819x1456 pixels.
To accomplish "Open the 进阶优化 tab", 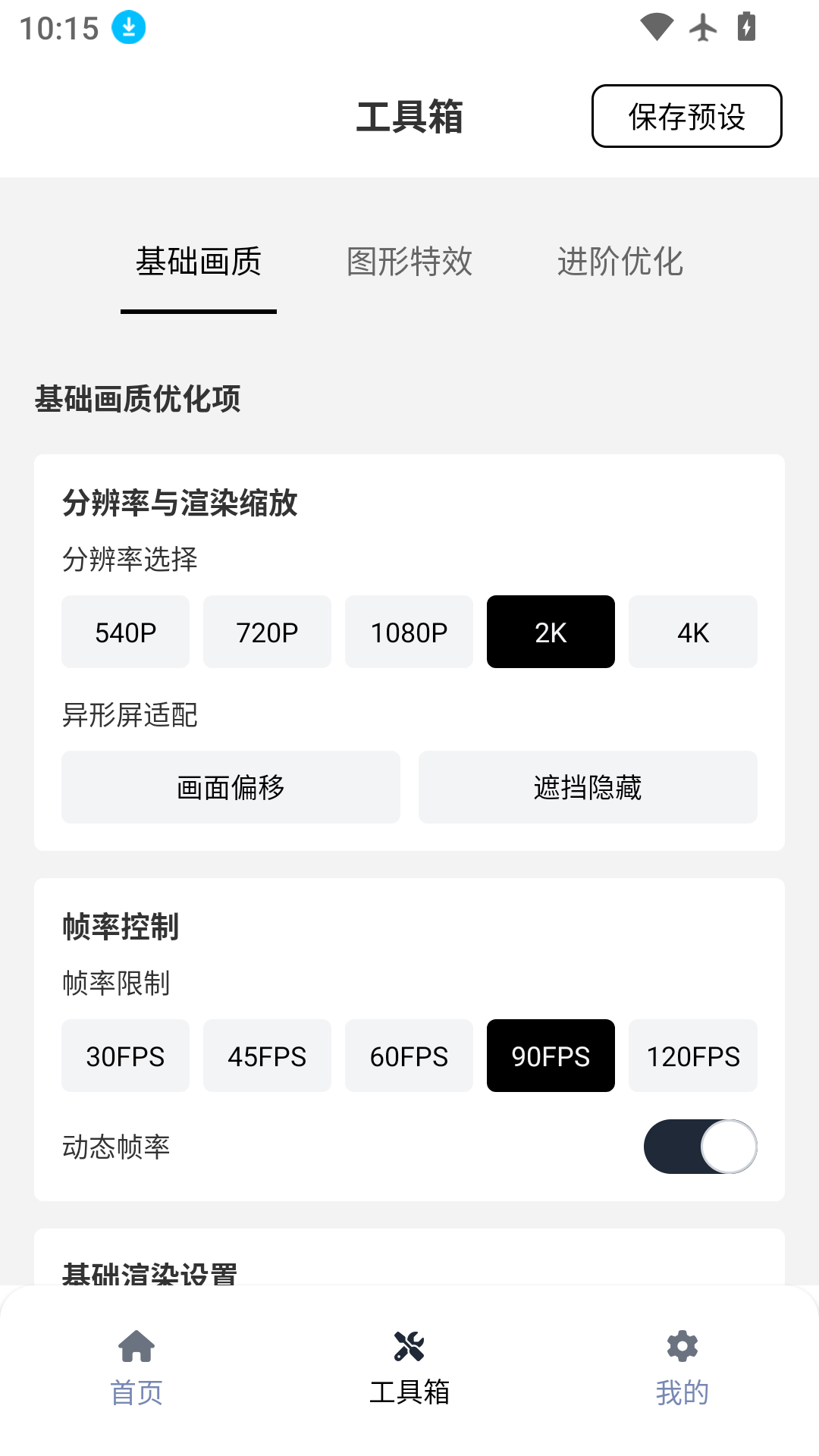I will click(x=620, y=262).
